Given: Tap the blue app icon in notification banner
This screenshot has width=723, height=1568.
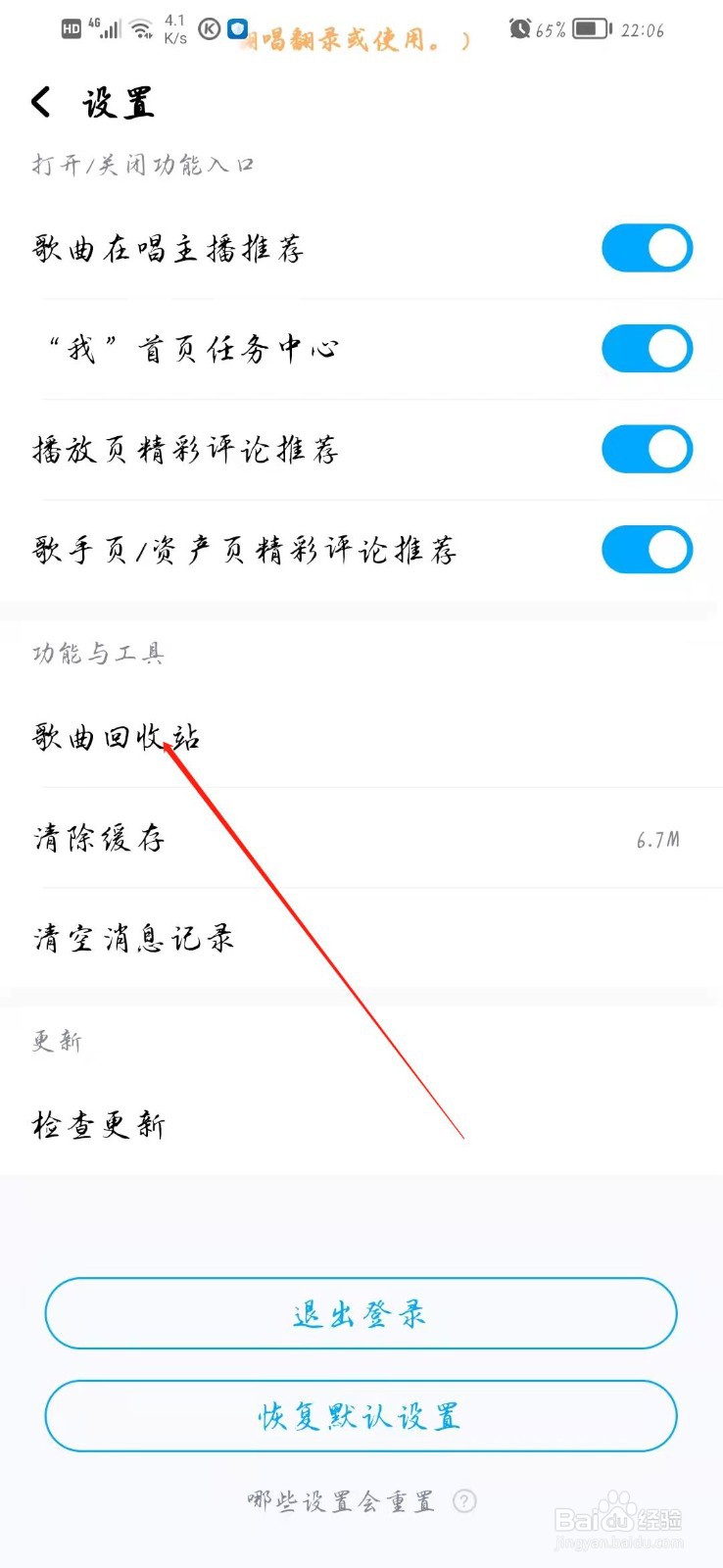Looking at the screenshot, I should 238,30.
